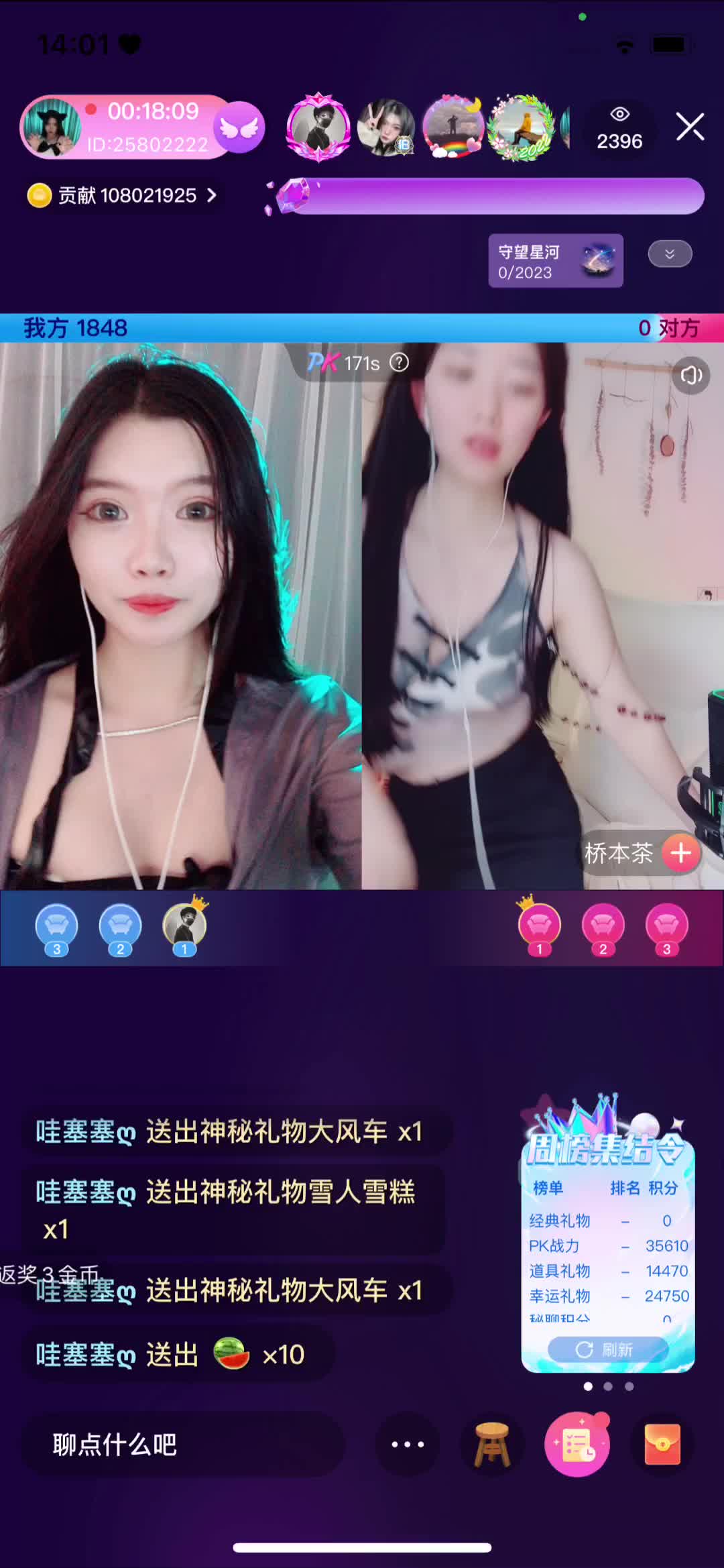
Task: Open the pink task list button
Action: (x=577, y=1444)
